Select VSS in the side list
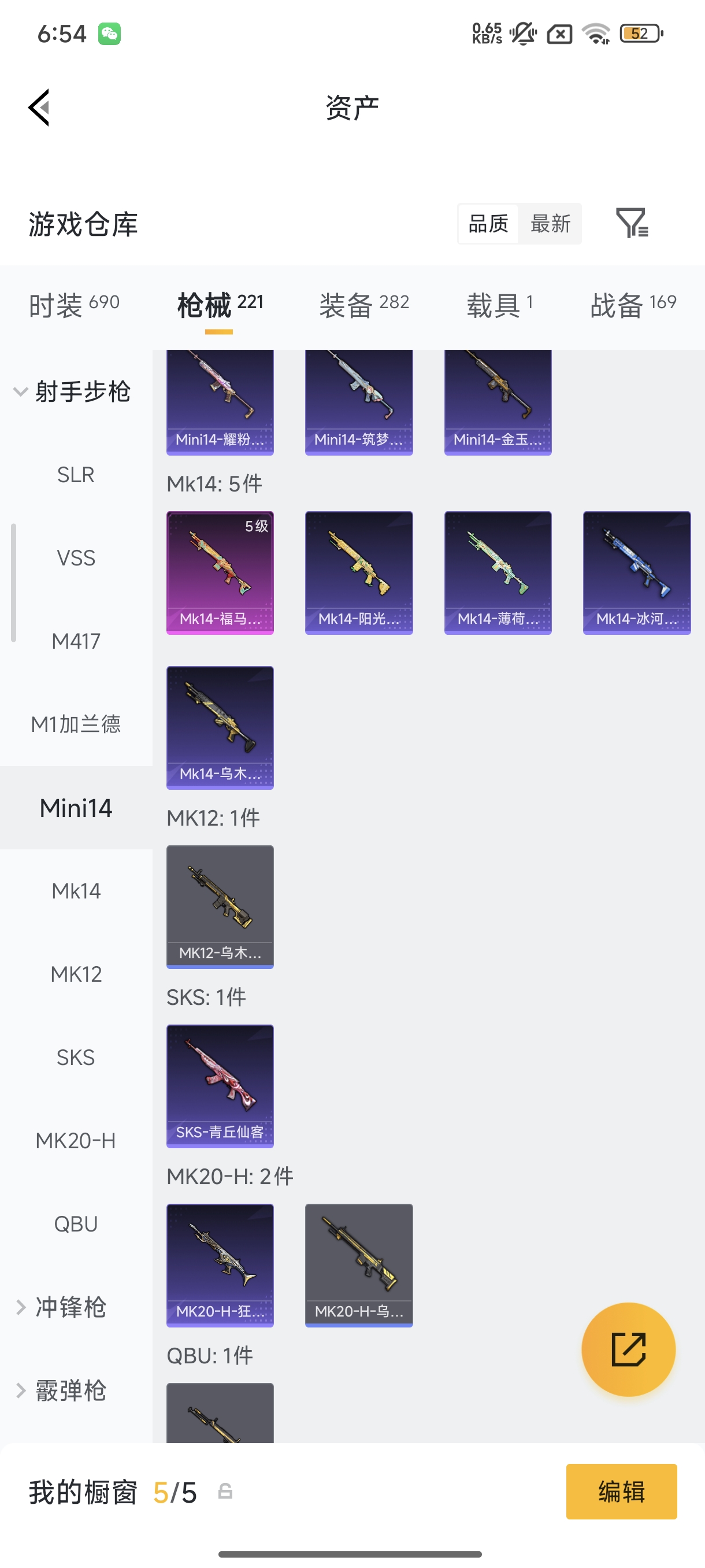Image resolution: width=705 pixels, height=1568 pixels. click(x=76, y=557)
